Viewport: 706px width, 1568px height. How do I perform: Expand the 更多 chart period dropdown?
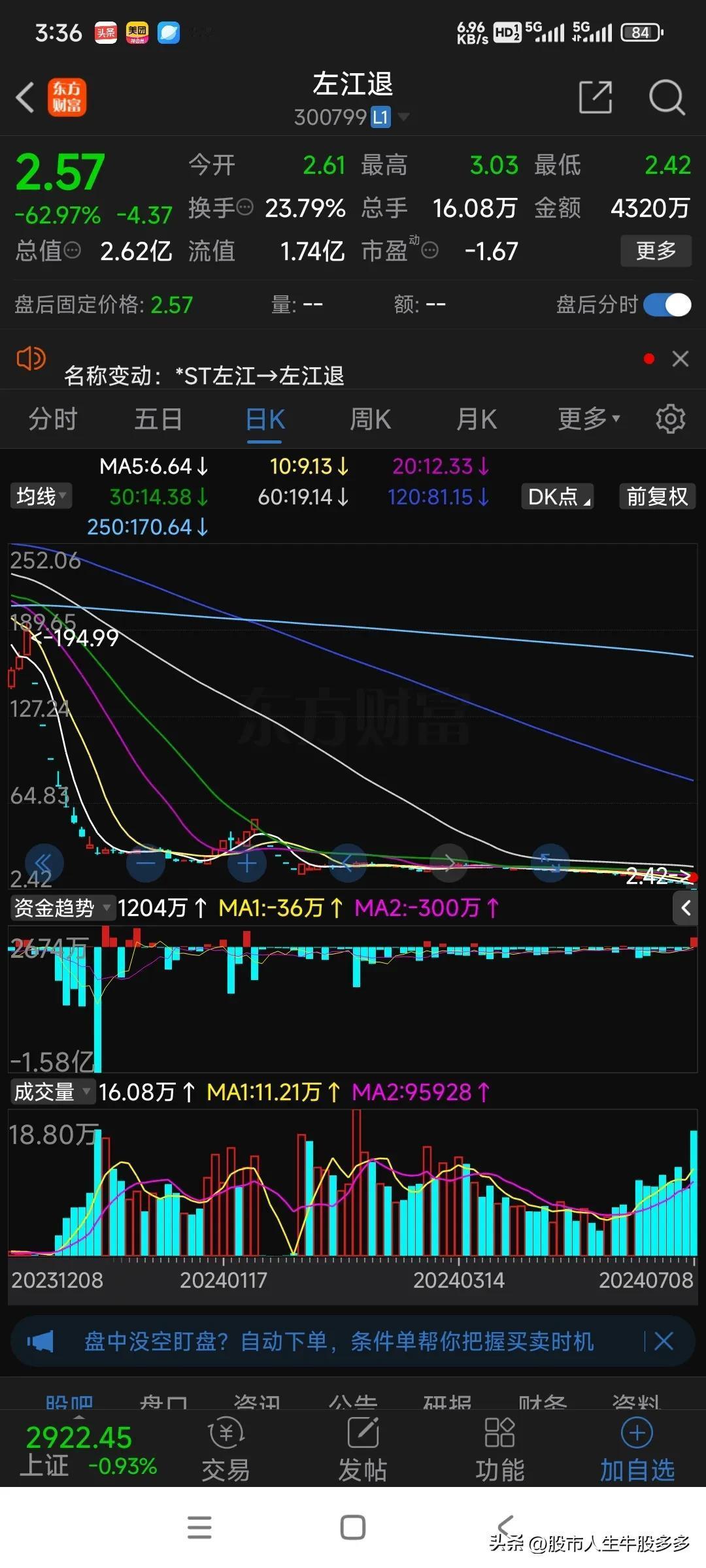[588, 419]
